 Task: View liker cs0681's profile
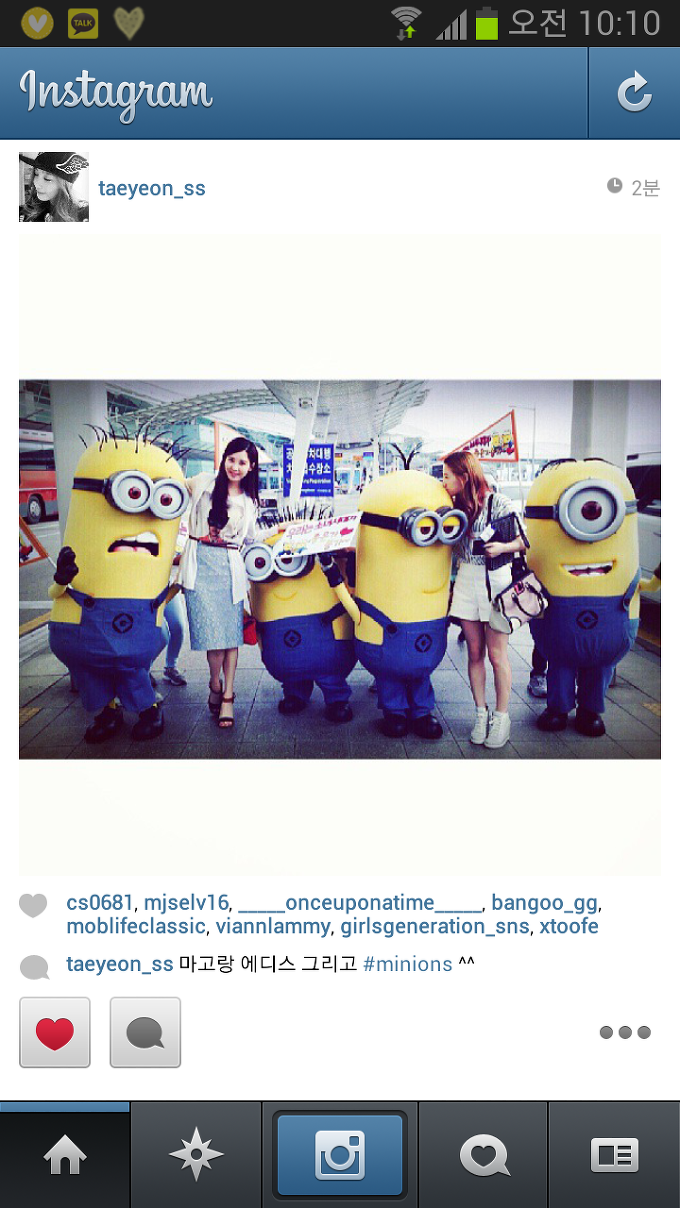pyautogui.click(x=99, y=903)
